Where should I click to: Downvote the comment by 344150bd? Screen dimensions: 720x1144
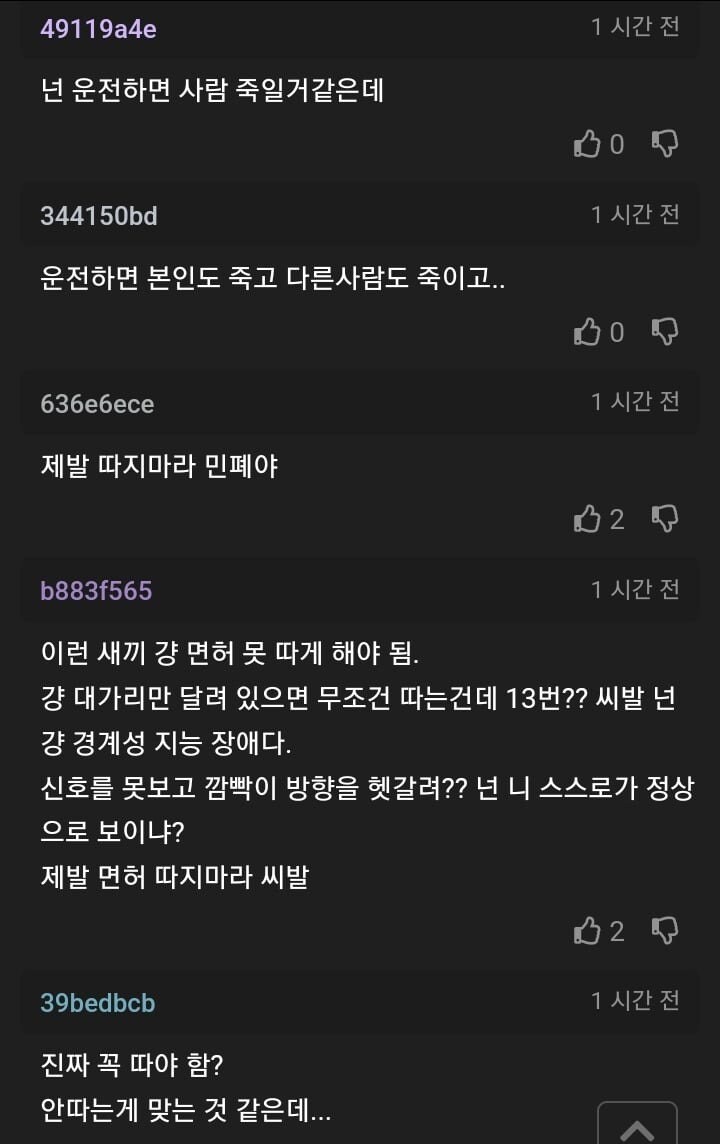point(664,331)
